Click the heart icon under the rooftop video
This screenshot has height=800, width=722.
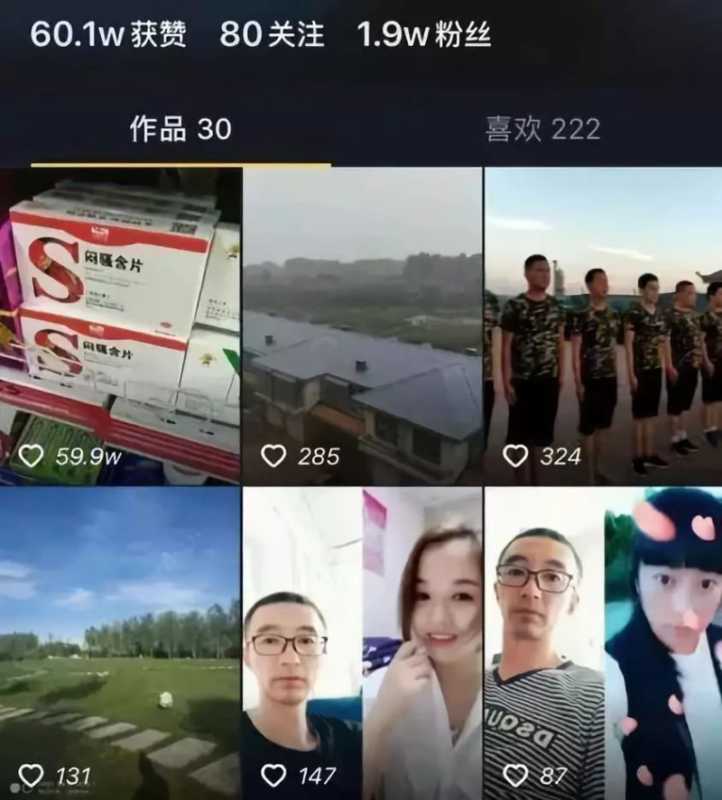[276, 454]
